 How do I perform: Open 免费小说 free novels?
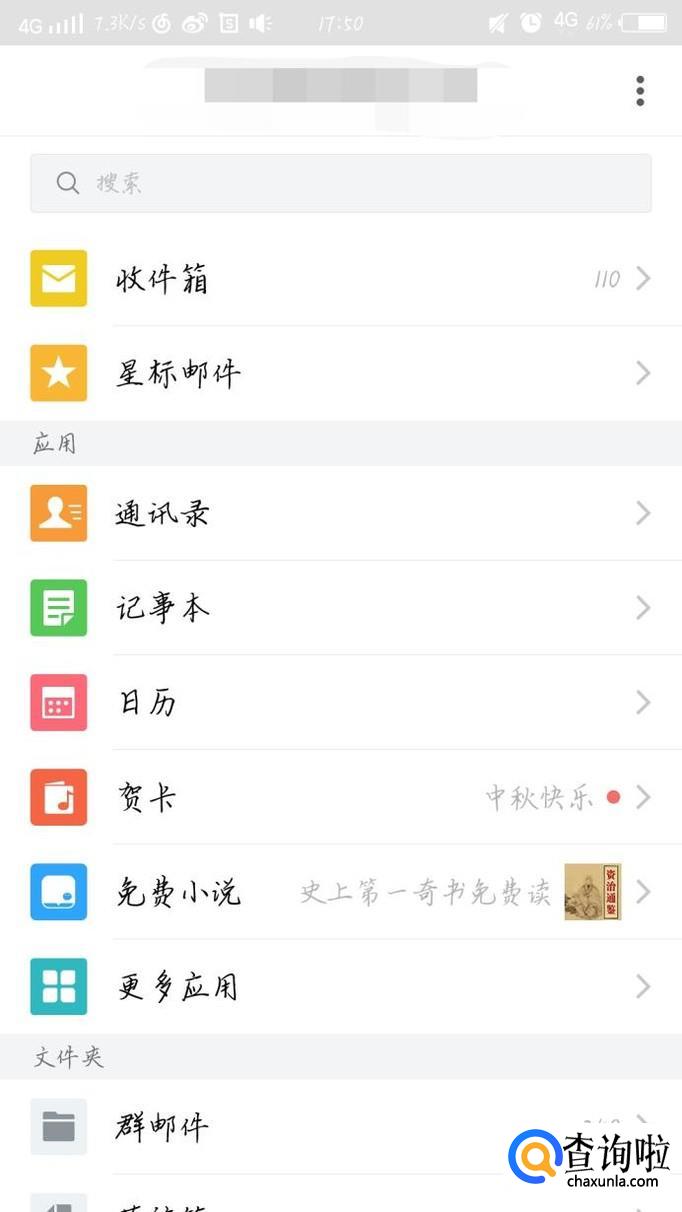(340, 891)
